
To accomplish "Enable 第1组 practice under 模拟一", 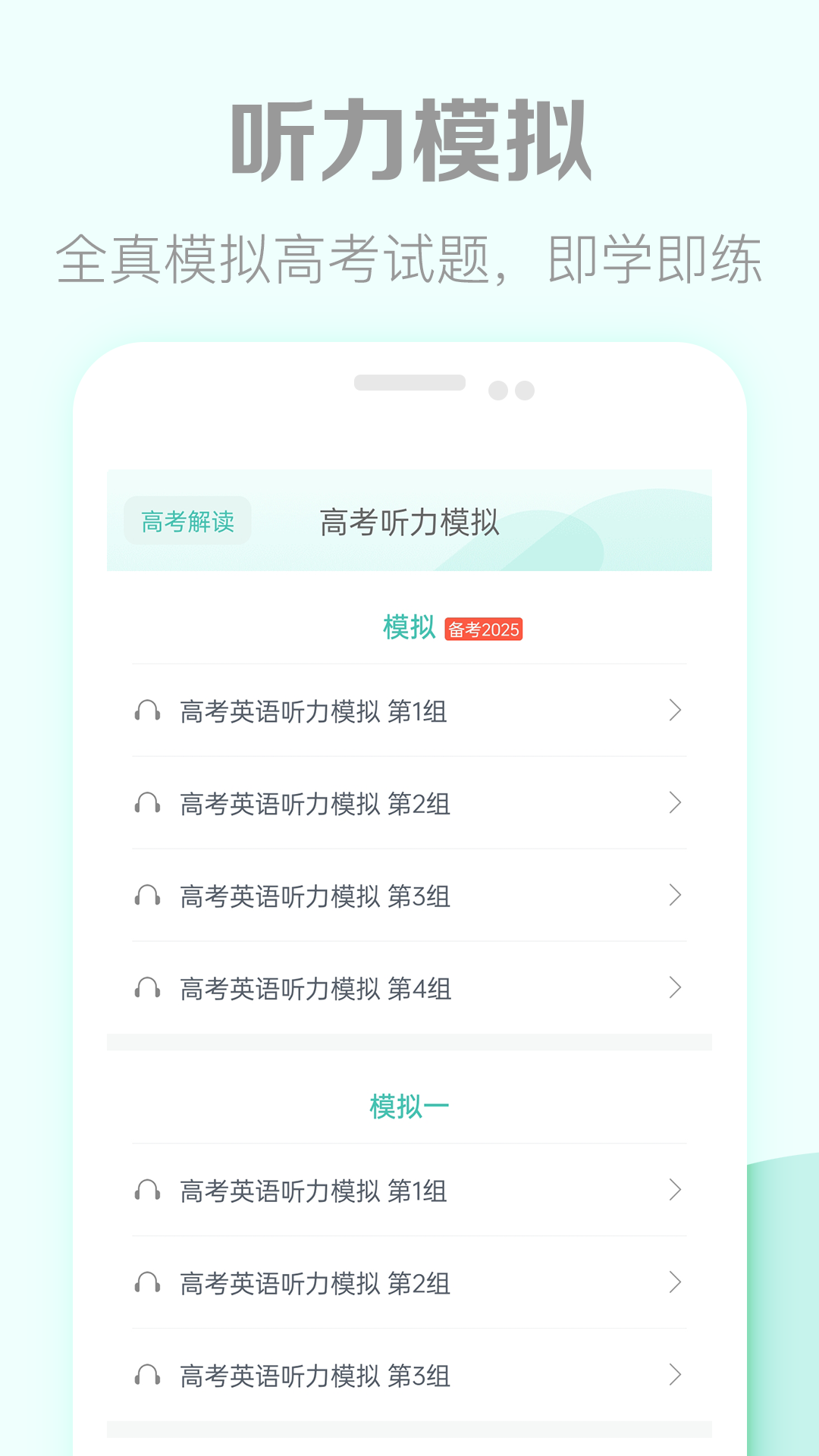I will tap(313, 1192).
